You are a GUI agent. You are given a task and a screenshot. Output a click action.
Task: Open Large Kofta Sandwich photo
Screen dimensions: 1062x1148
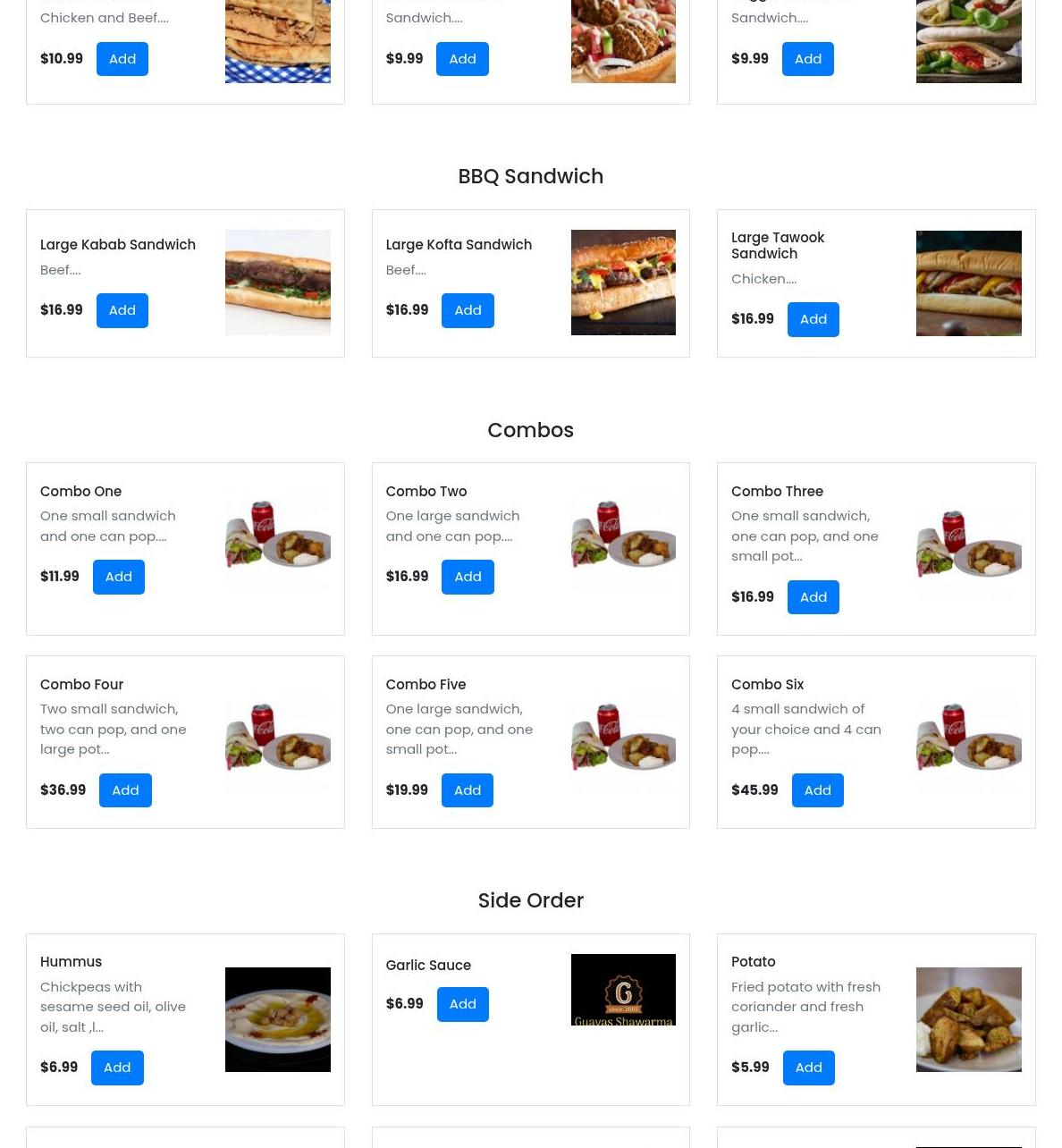(x=623, y=283)
